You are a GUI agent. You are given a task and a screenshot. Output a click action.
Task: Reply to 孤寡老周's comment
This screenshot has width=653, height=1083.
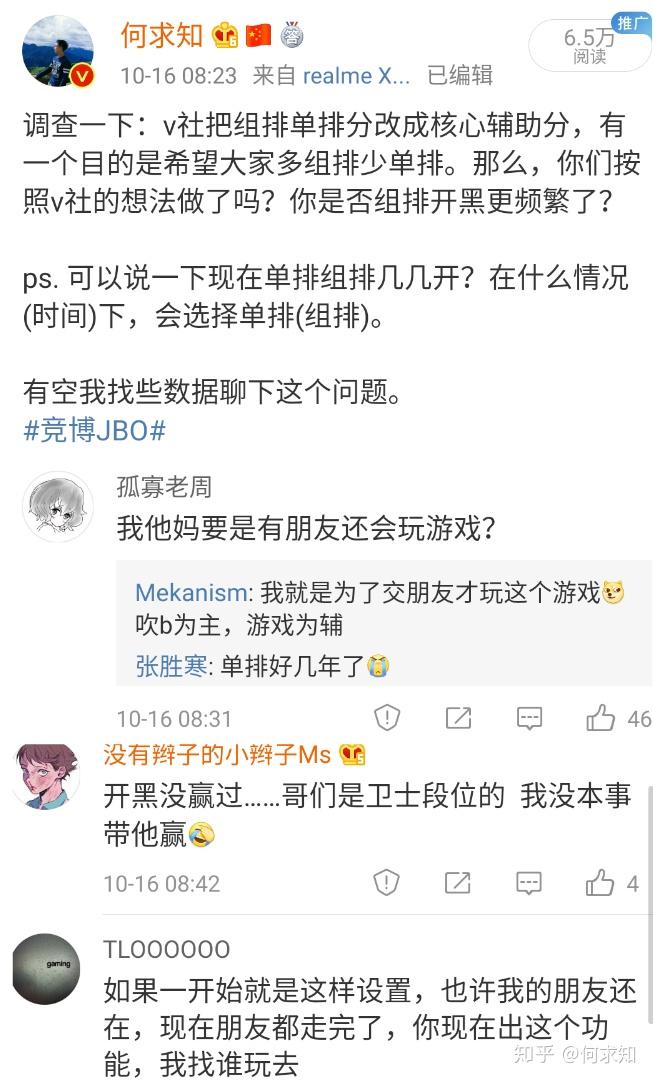click(529, 718)
